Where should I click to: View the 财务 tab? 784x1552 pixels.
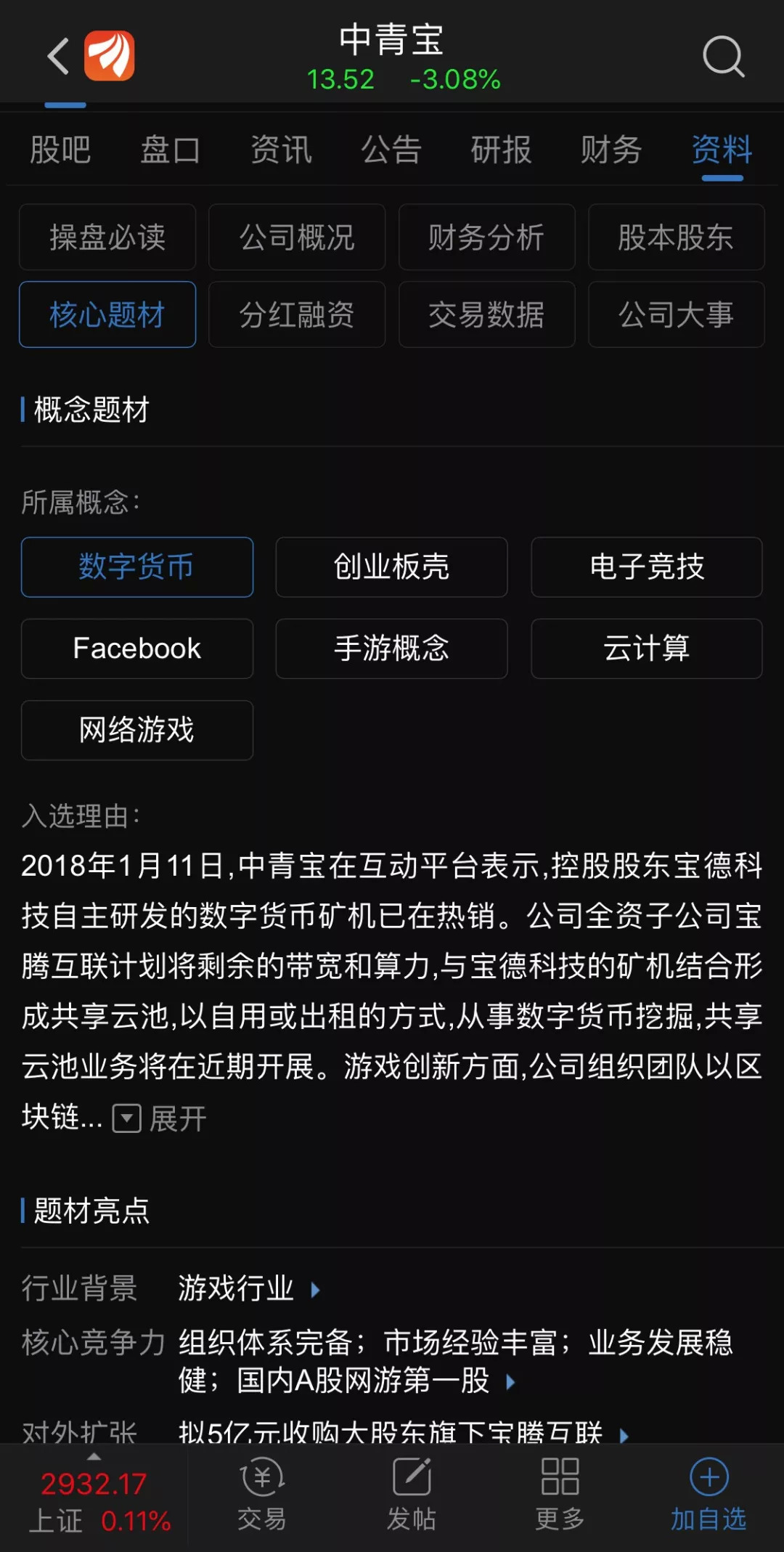click(x=611, y=150)
